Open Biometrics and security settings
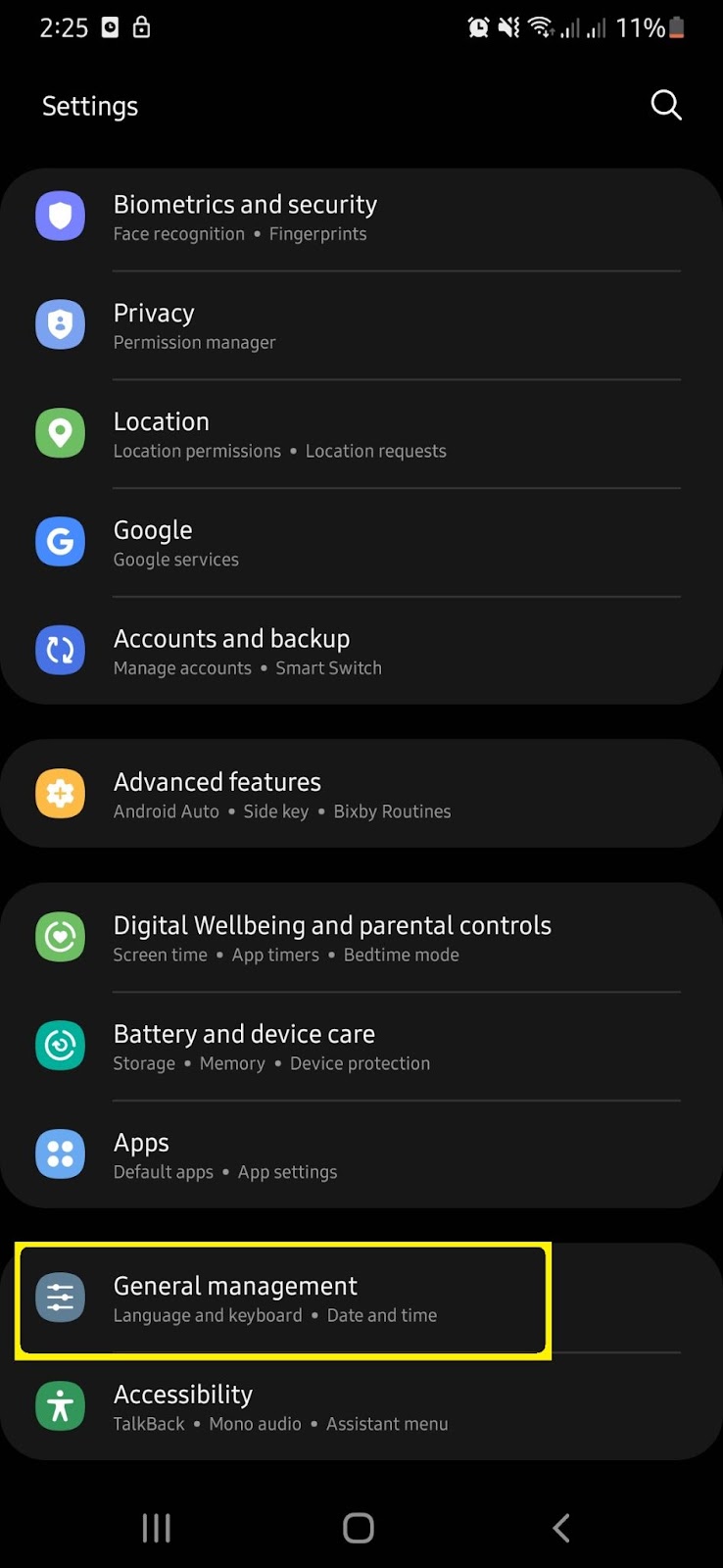The width and height of the screenshot is (723, 1568). pyautogui.click(x=245, y=217)
